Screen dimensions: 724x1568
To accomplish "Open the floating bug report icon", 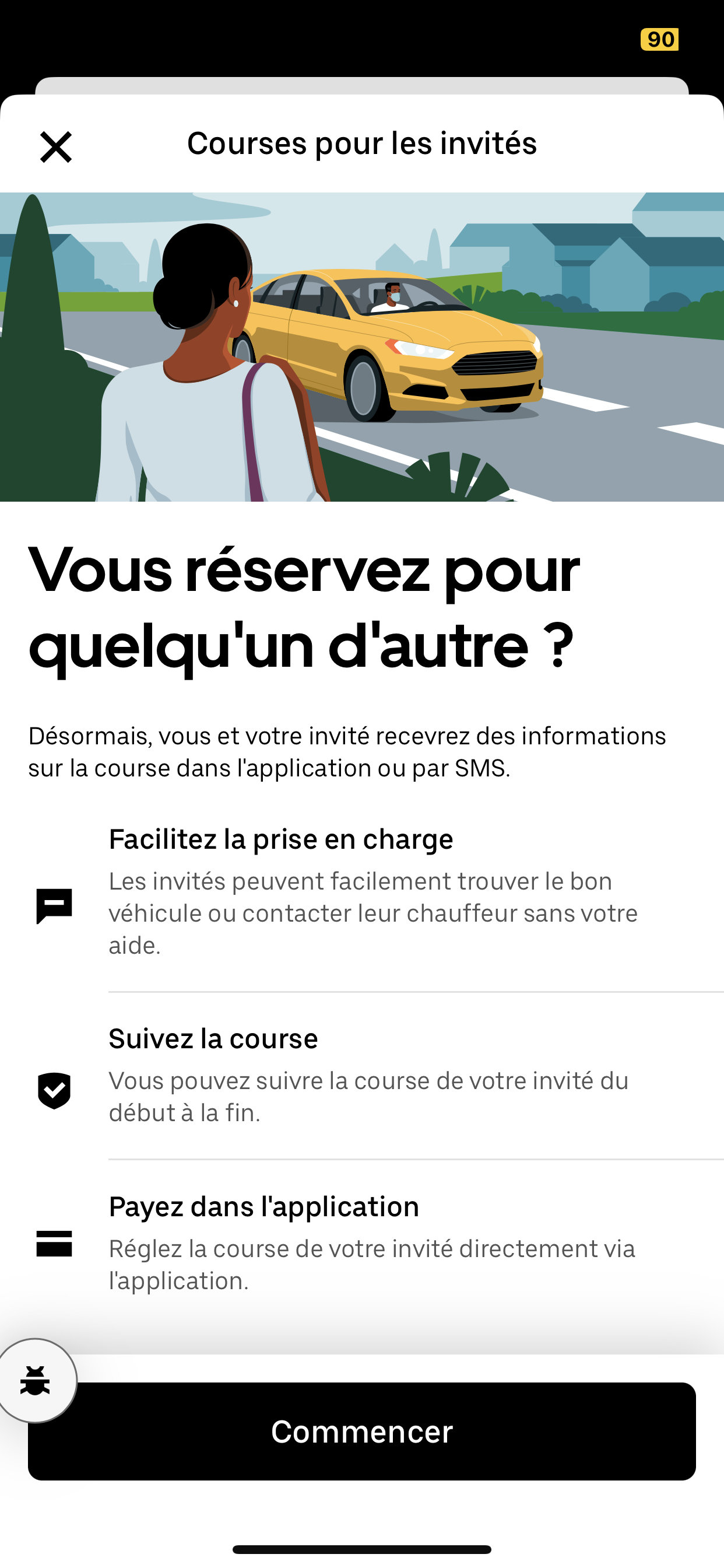I will coord(36,1380).
